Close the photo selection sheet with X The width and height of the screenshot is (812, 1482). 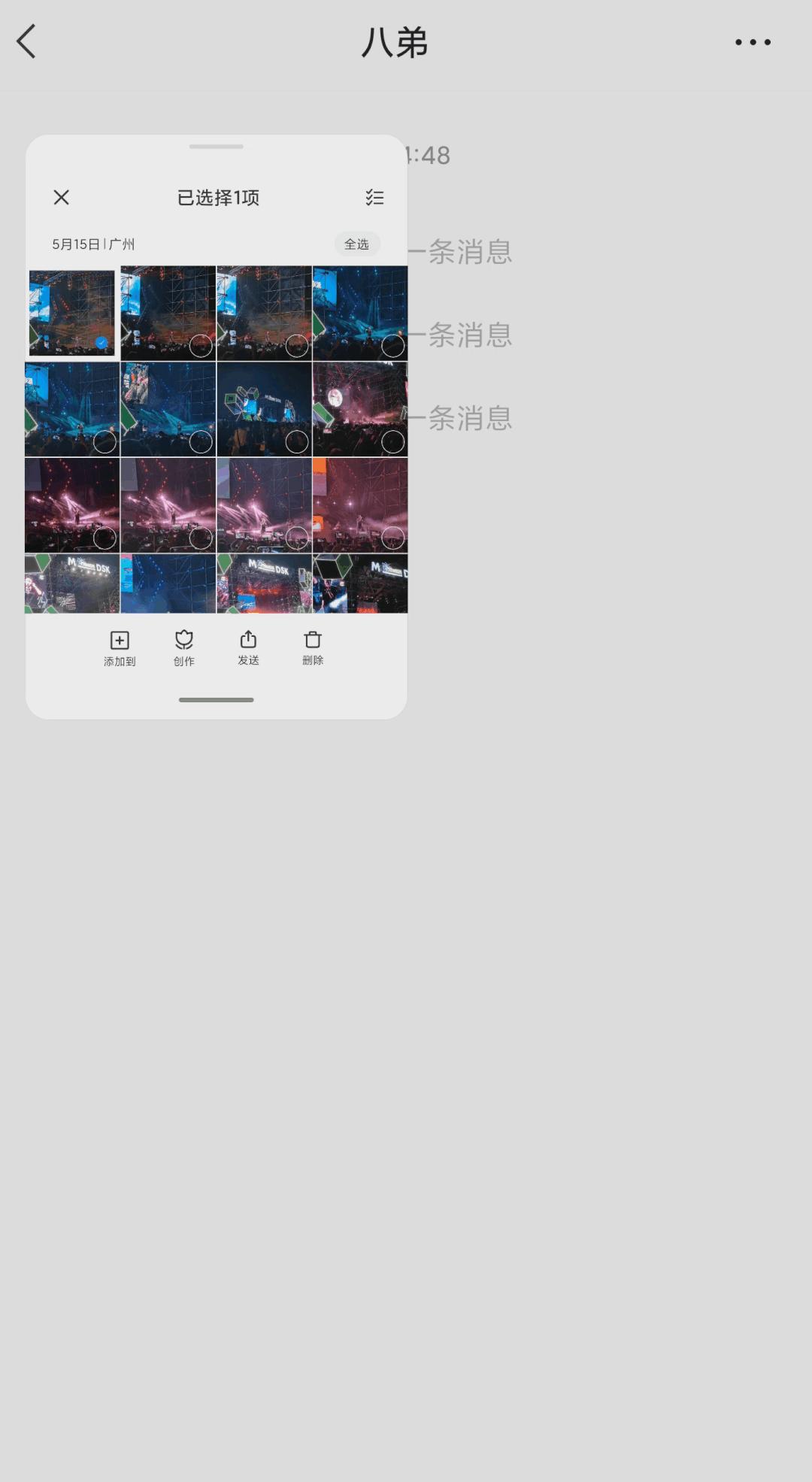pos(62,197)
